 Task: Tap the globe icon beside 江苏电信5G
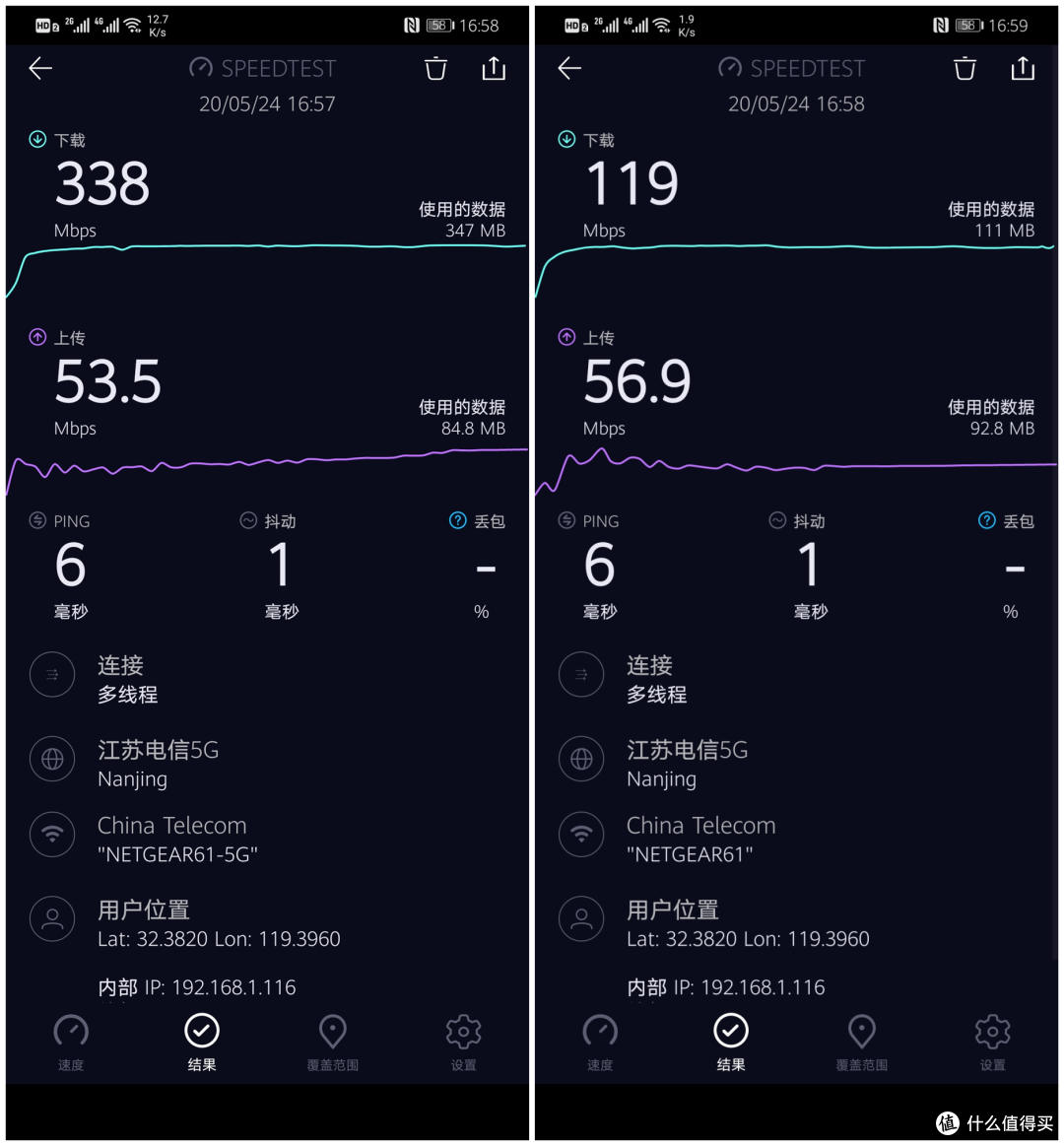click(52, 759)
